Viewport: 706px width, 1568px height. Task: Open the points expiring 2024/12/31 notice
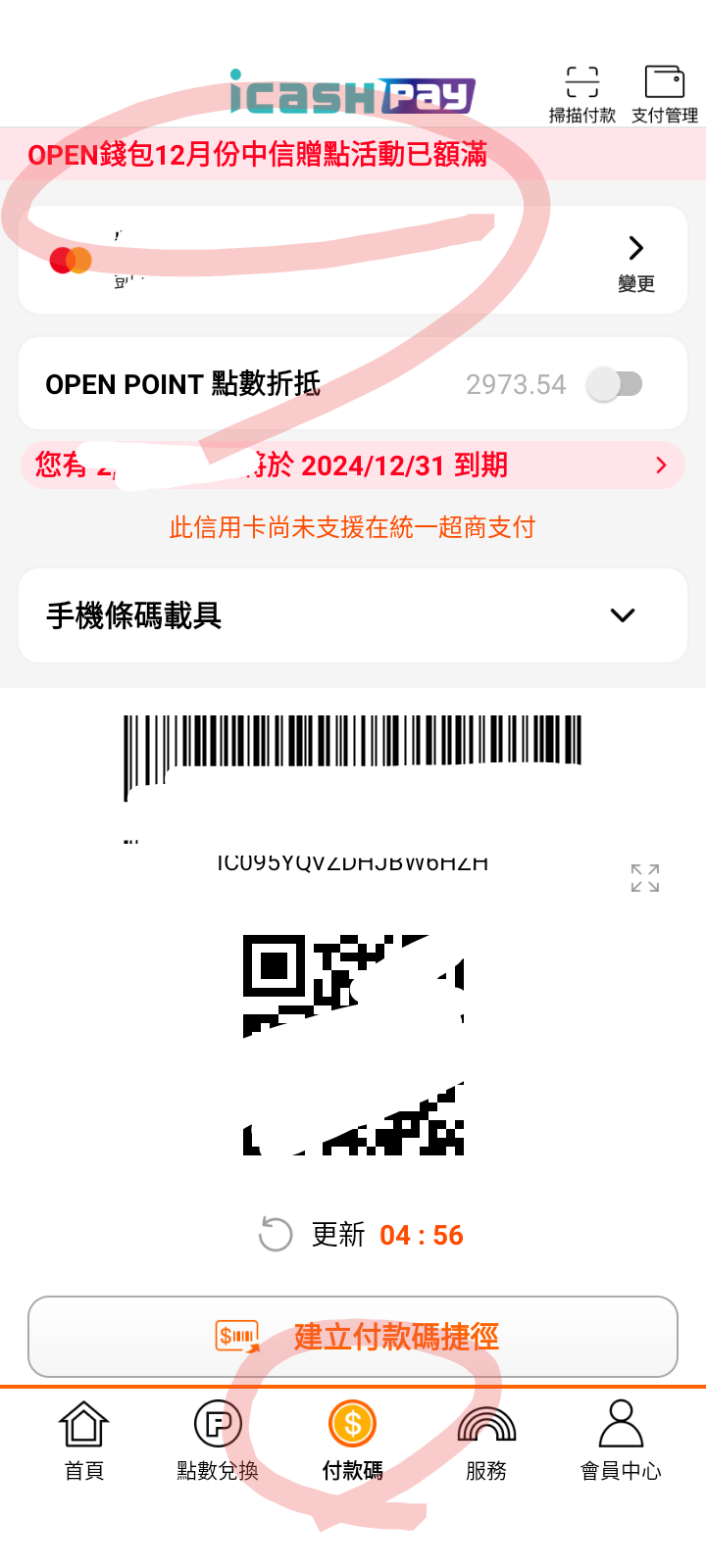click(x=353, y=465)
